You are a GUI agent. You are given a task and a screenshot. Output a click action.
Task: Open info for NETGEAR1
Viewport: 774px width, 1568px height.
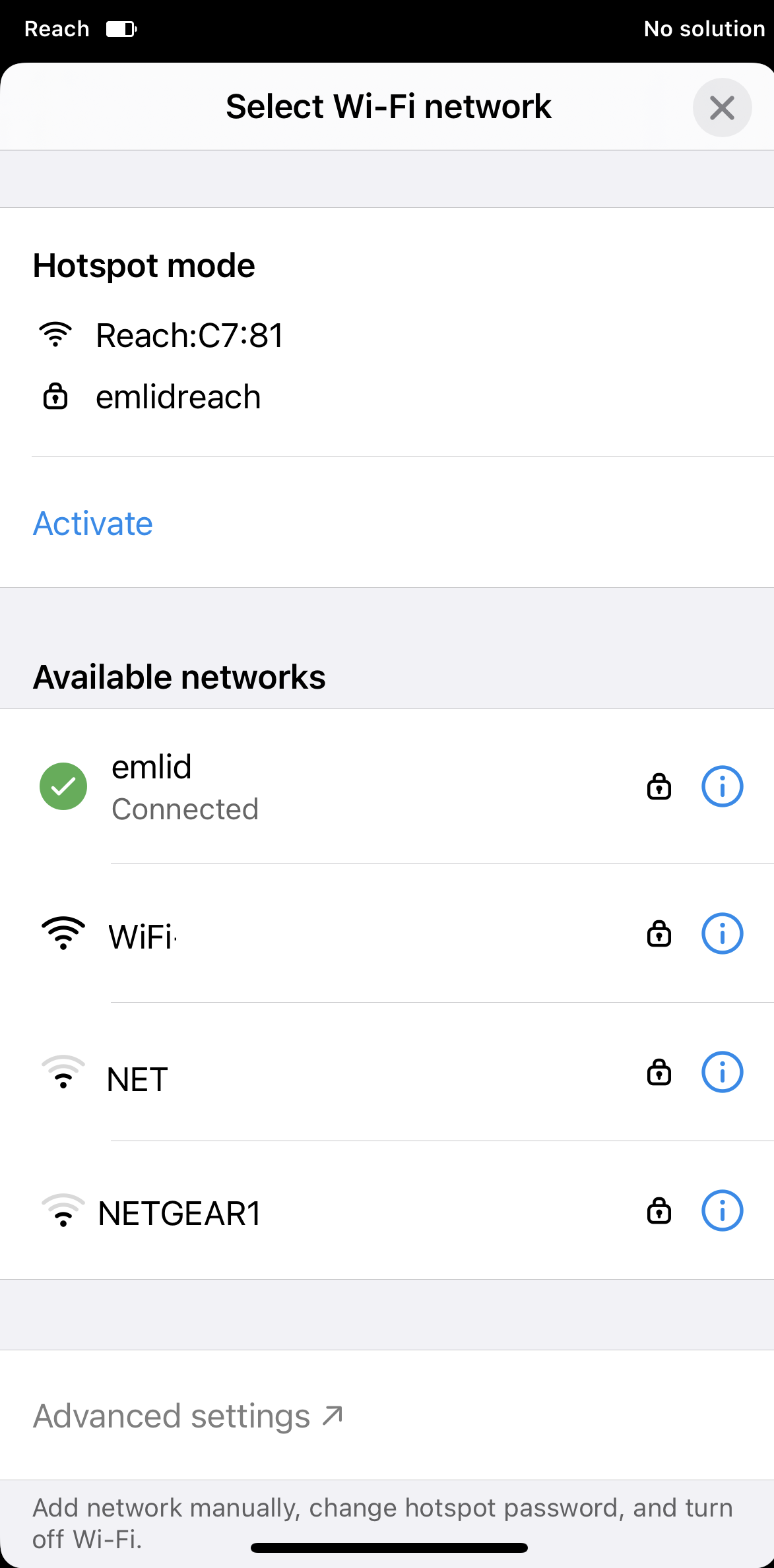(x=722, y=1210)
